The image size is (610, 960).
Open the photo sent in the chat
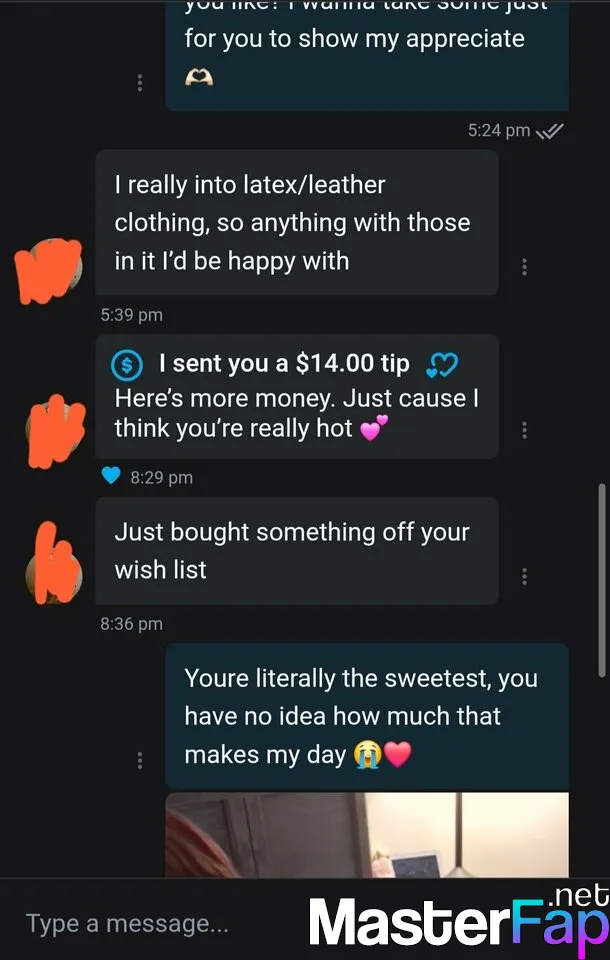click(366, 834)
